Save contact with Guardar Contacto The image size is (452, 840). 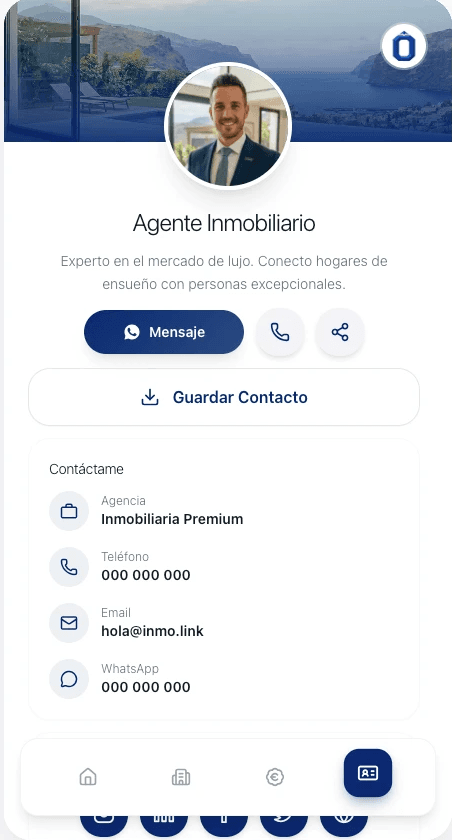(224, 397)
